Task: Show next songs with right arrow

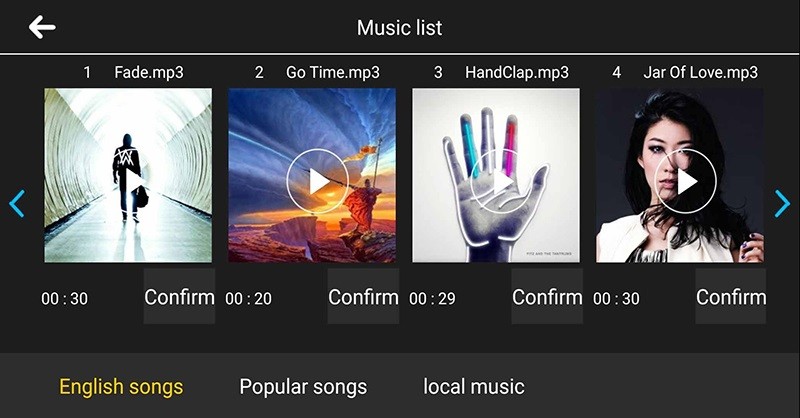Action: (x=782, y=203)
